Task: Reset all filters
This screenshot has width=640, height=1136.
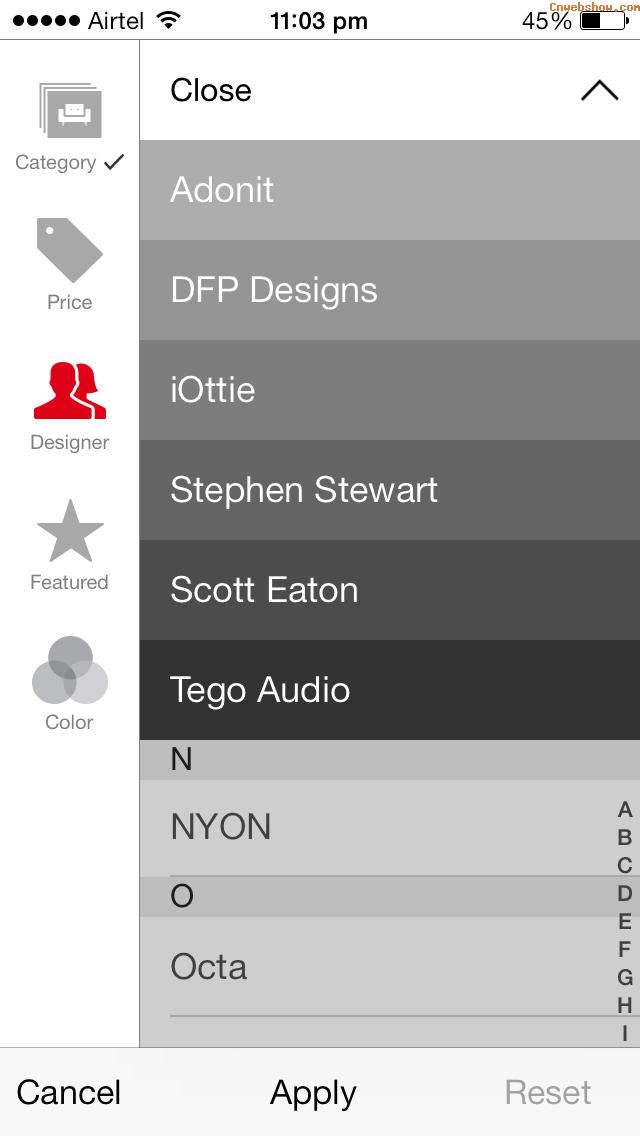Action: (548, 1093)
